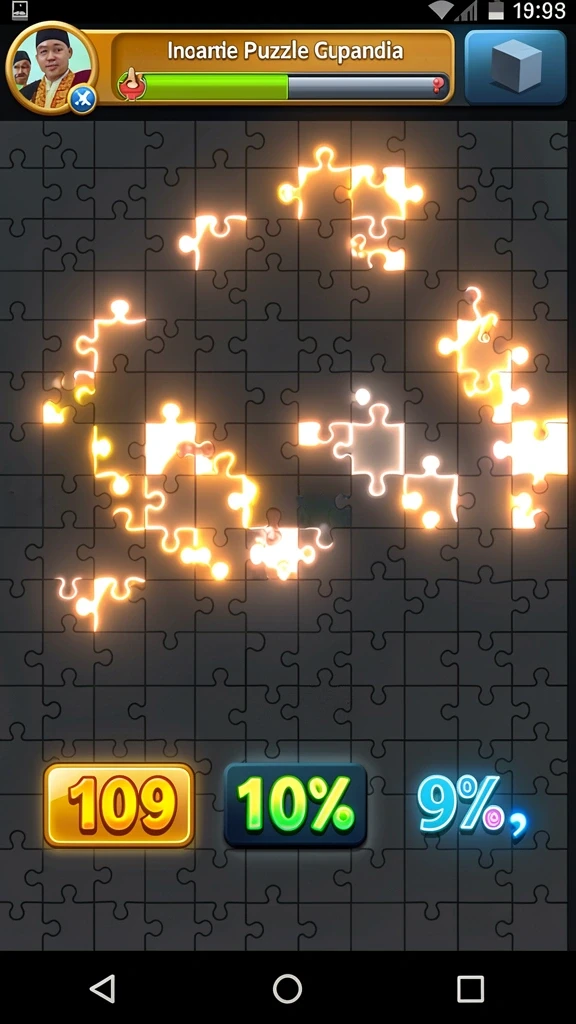Image resolution: width=576 pixels, height=1024 pixels.
Task: Open the recent apps view
Action: (x=470, y=989)
